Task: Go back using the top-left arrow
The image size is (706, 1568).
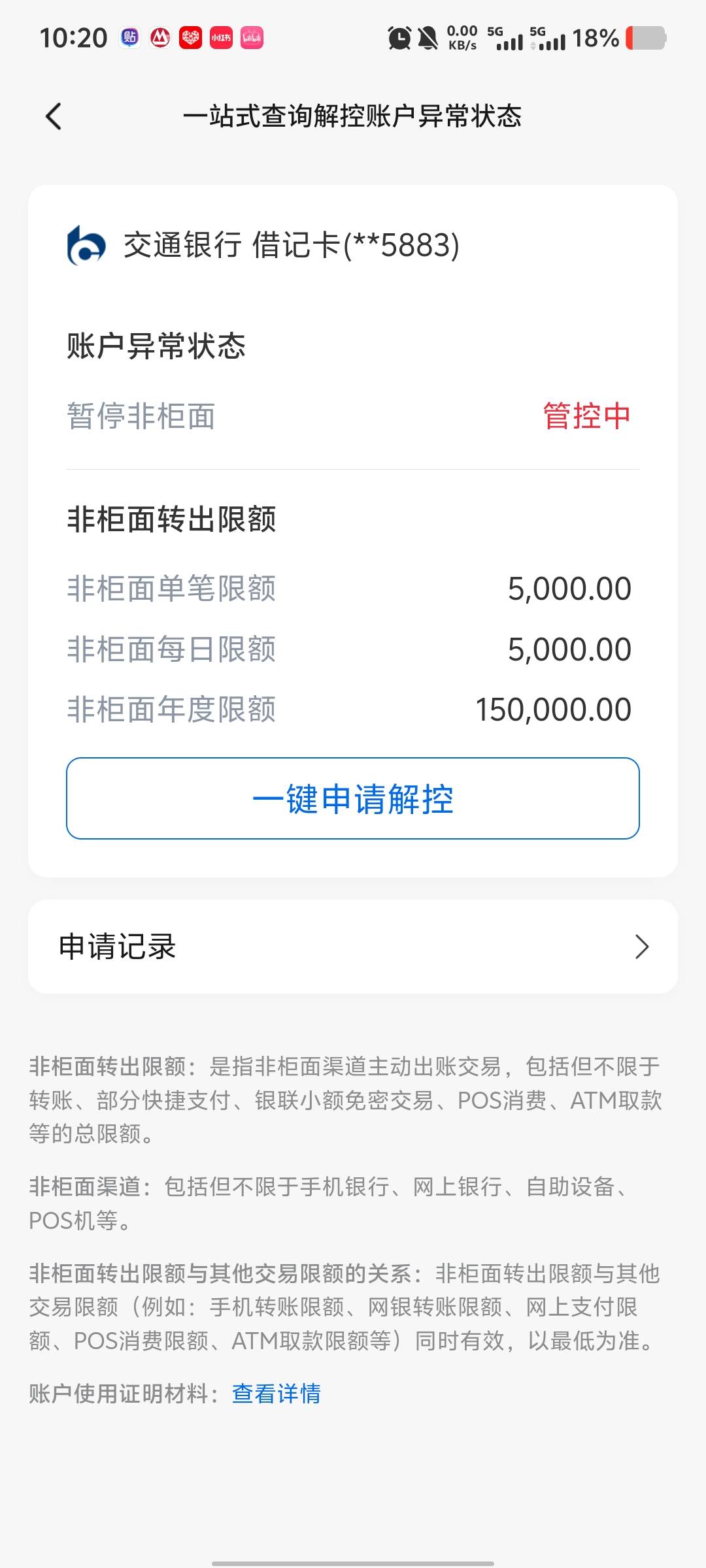Action: click(54, 117)
